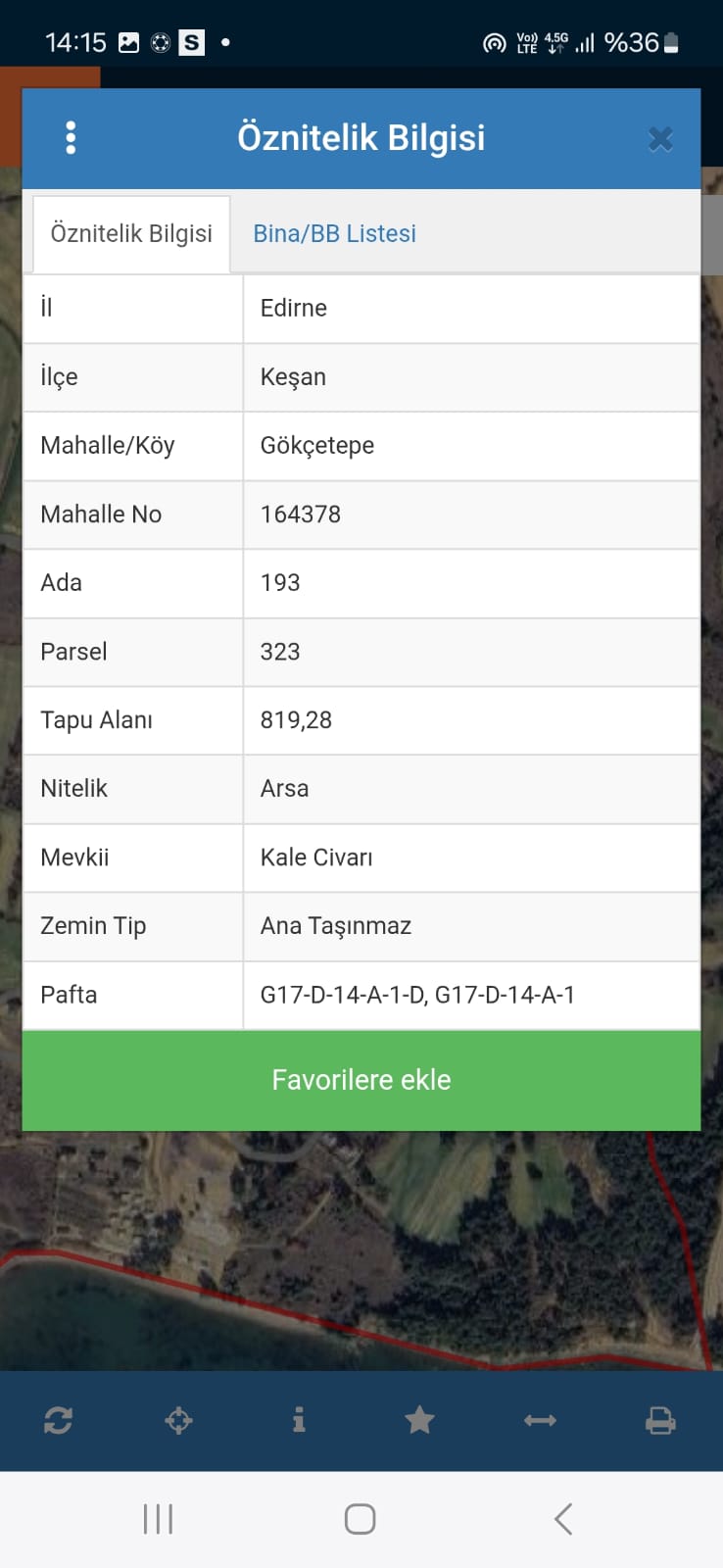Select the locate position crosshair icon
Viewport: 723px width, 1568px height.
pos(178,1420)
